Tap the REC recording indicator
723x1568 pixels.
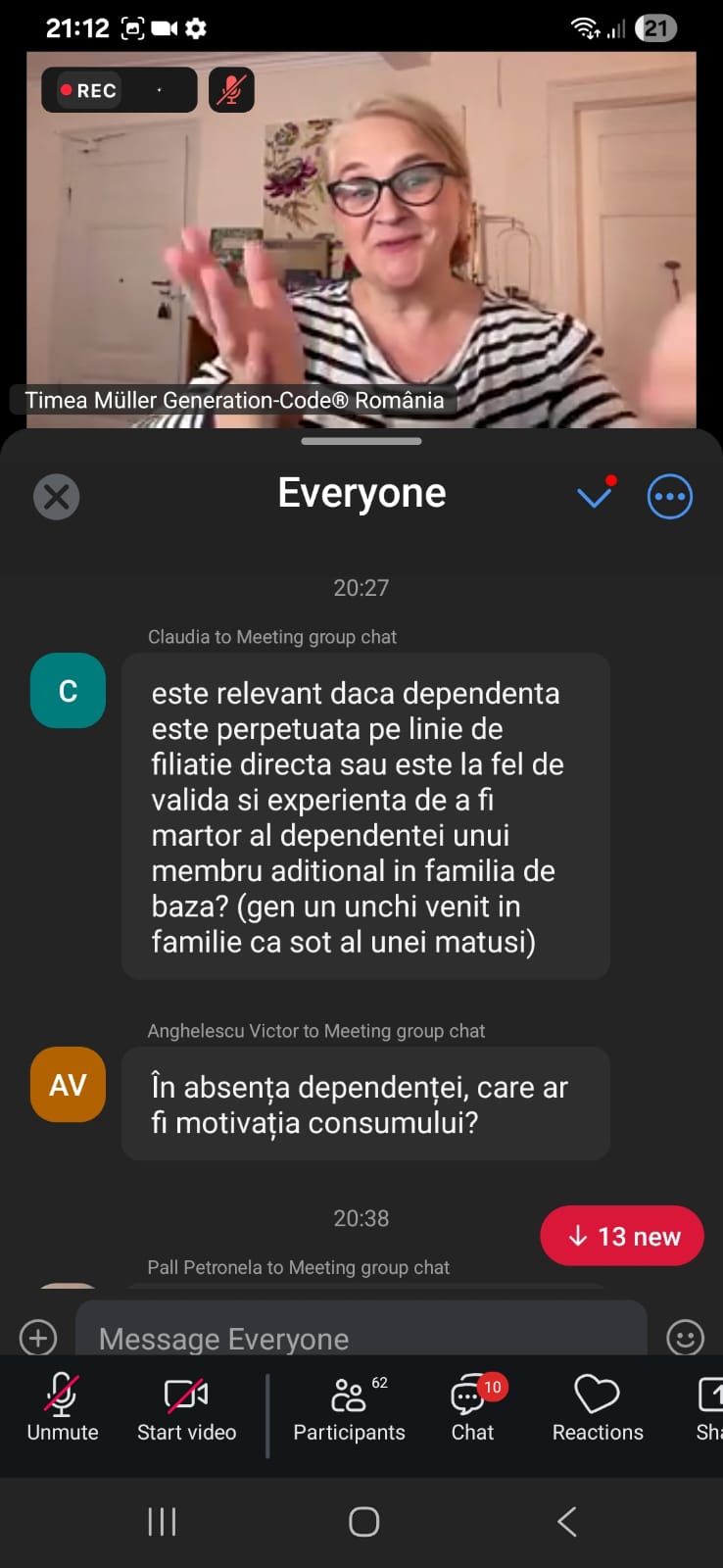pyautogui.click(x=89, y=90)
